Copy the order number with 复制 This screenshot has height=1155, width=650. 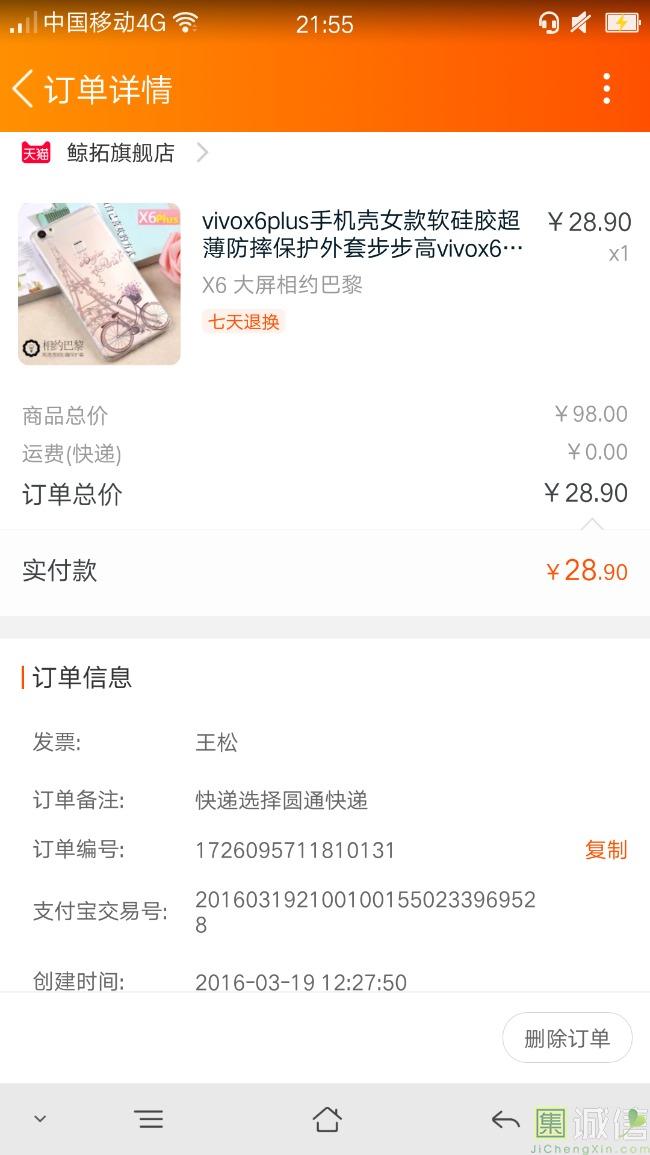(x=605, y=850)
